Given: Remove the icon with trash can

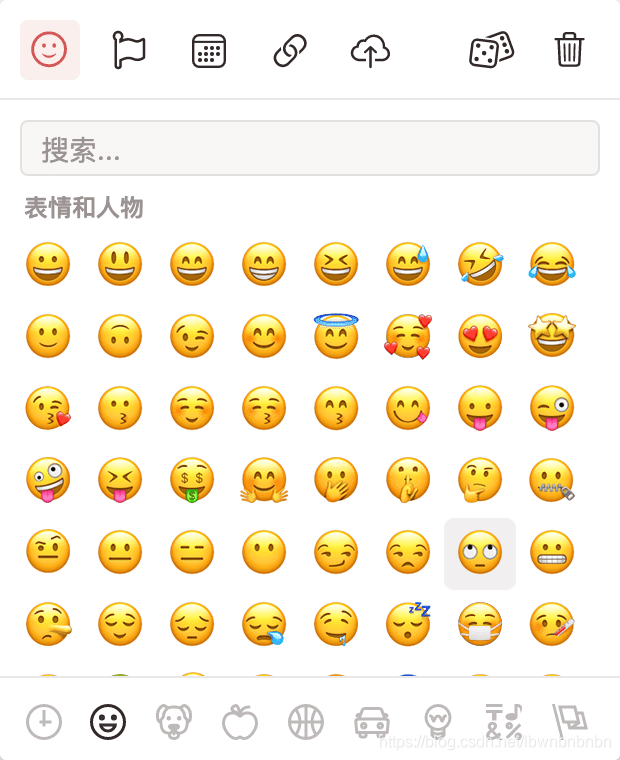Looking at the screenshot, I should (x=569, y=49).
